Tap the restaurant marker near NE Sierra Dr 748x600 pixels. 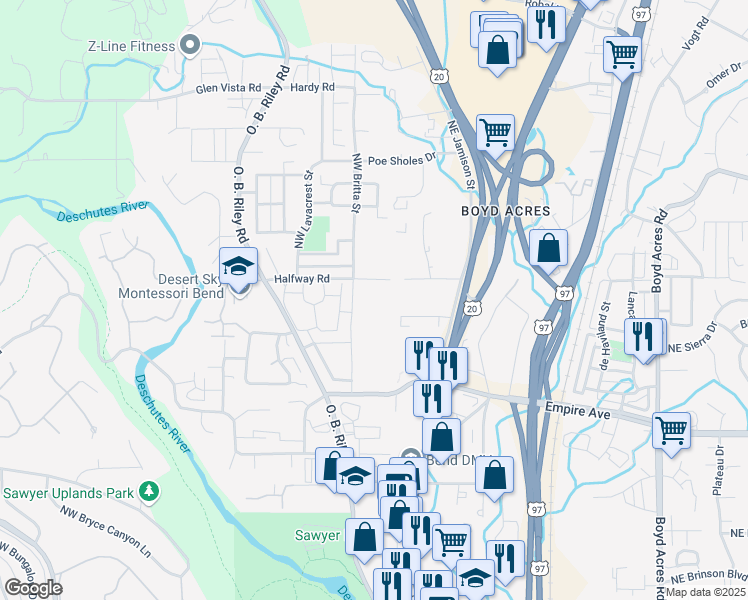click(643, 337)
